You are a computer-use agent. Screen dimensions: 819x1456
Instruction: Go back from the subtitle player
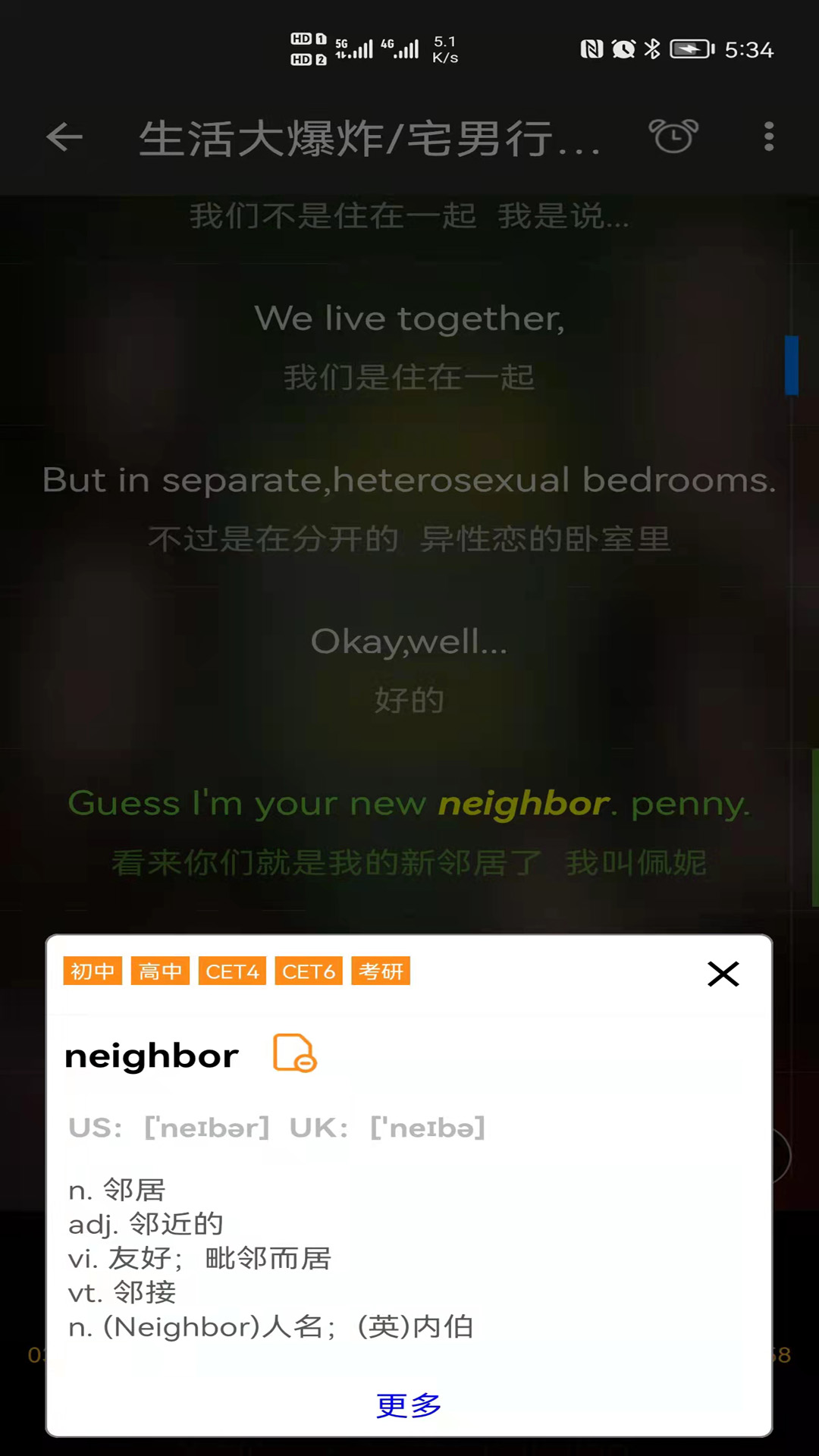(x=64, y=137)
